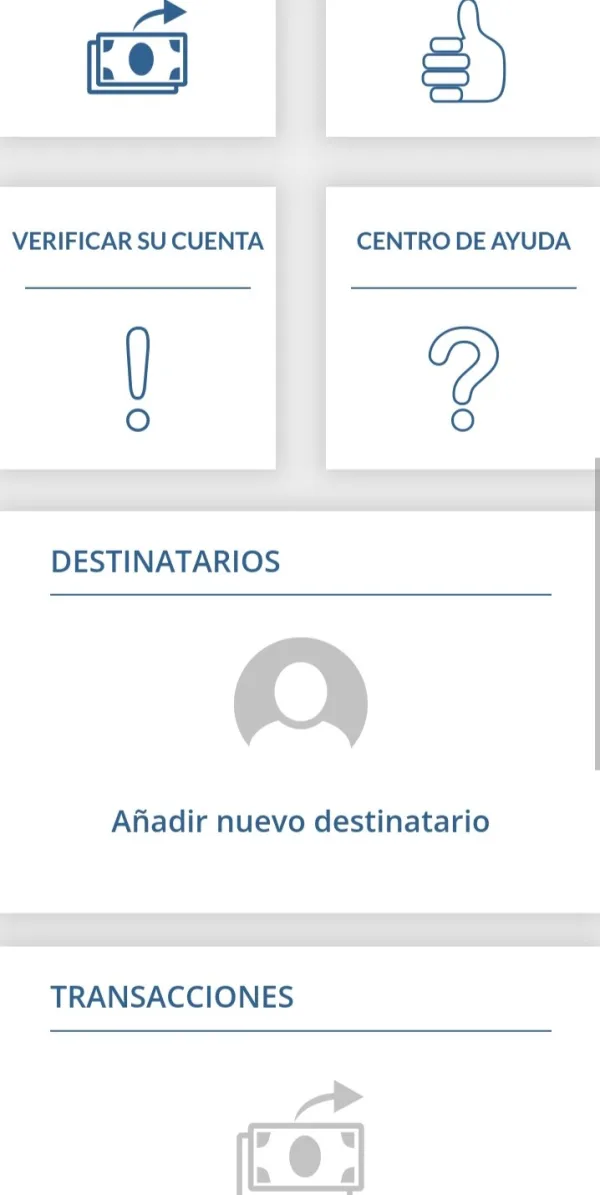Open the Verificar su cuenta card
The width and height of the screenshot is (600, 1195).
pyautogui.click(x=137, y=328)
